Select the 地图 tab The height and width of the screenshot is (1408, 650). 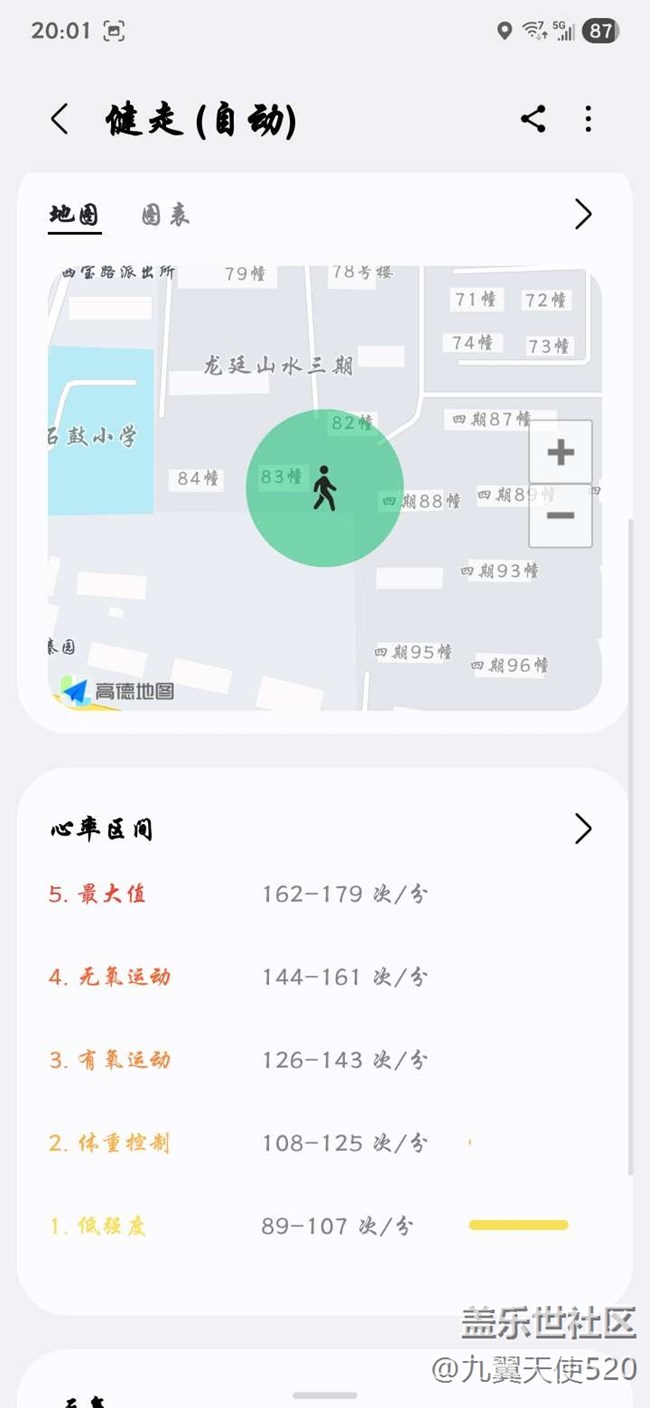click(75, 215)
